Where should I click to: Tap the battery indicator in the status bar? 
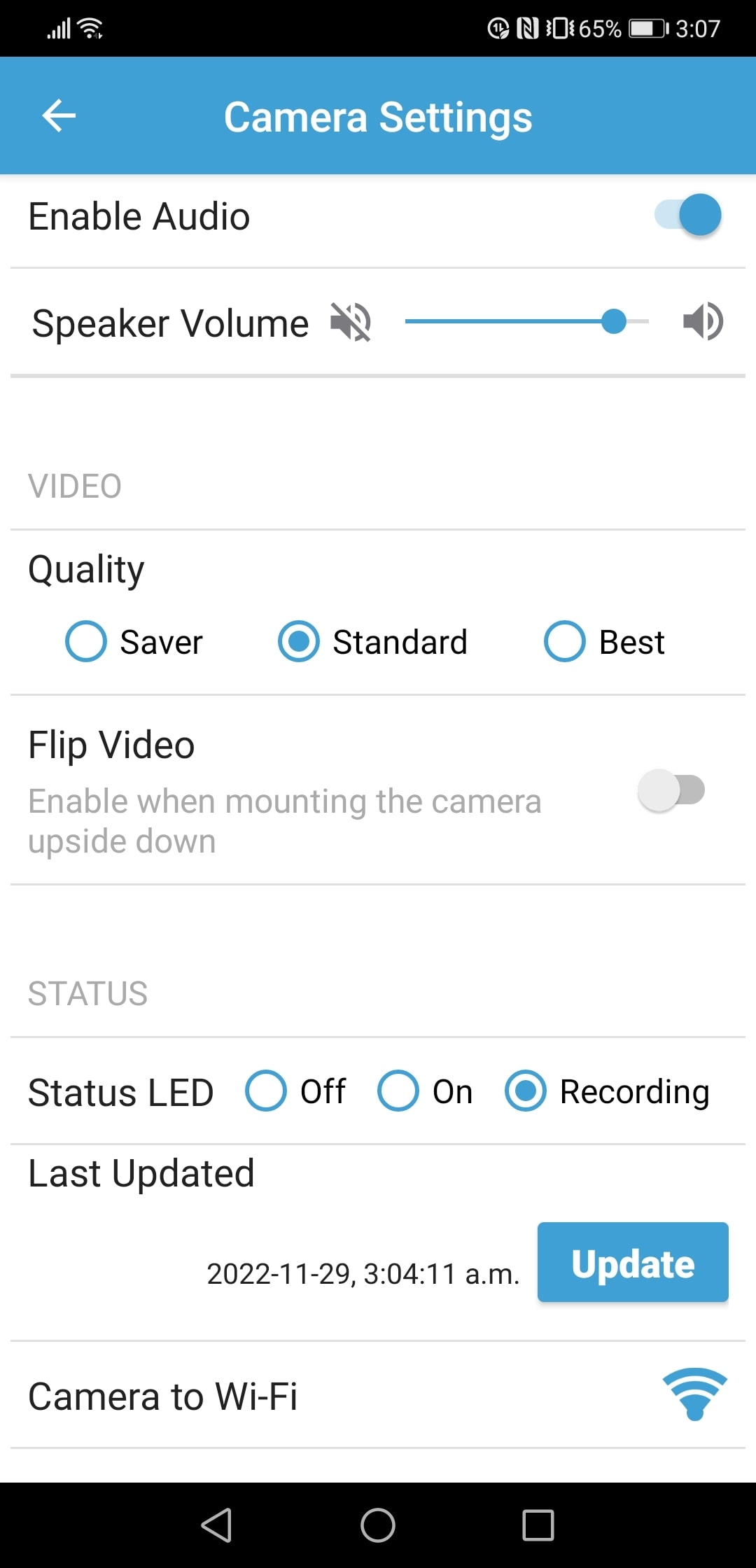[645, 29]
